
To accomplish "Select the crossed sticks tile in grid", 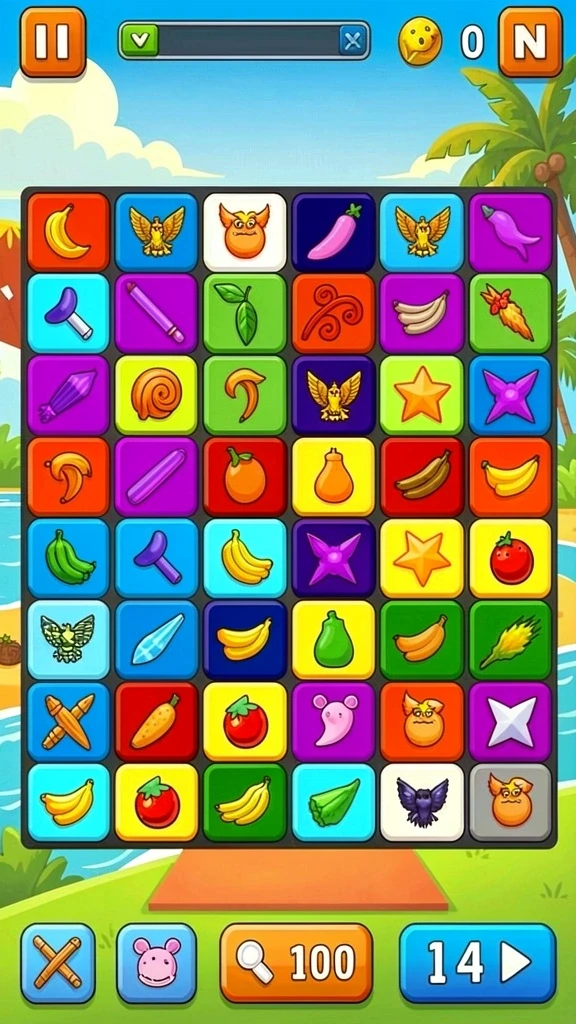I will click(69, 721).
